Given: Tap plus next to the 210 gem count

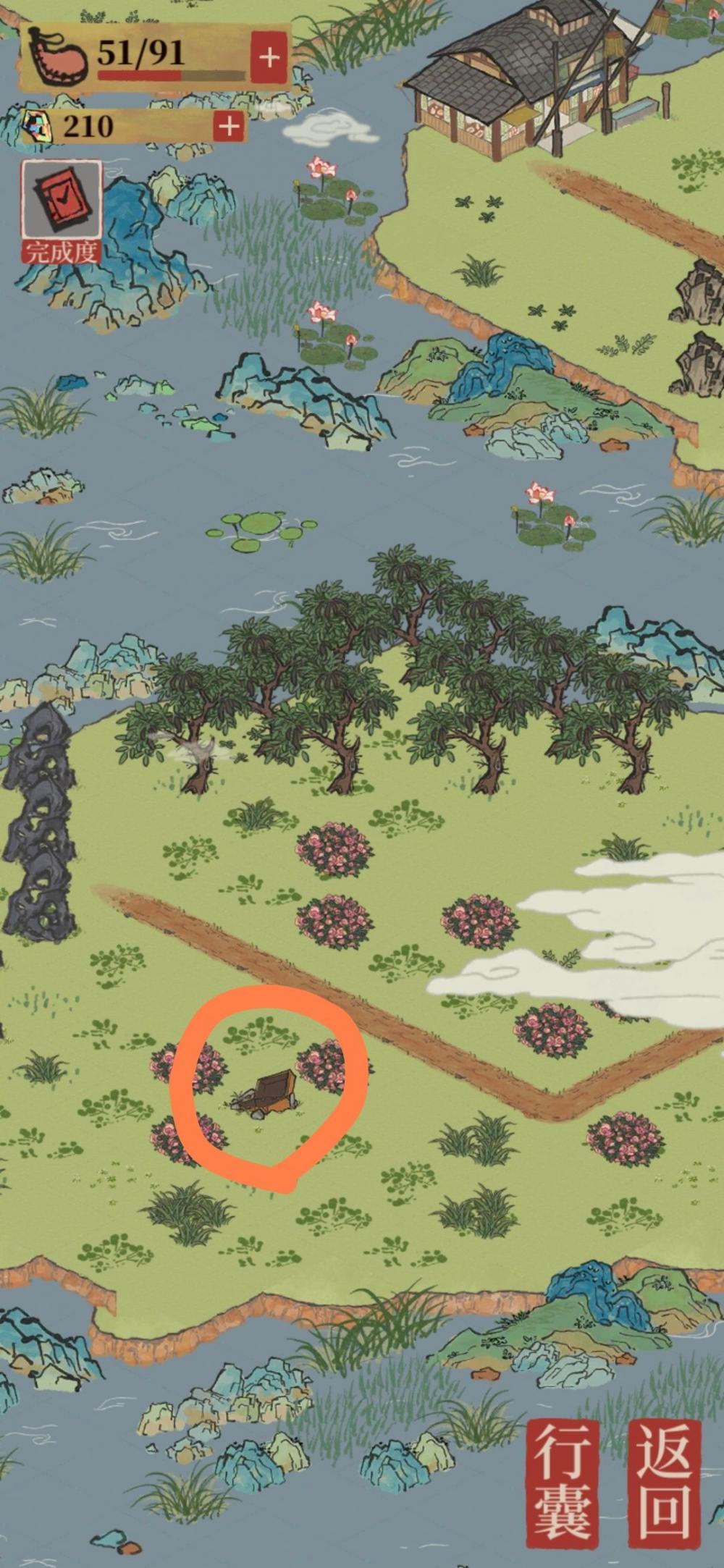Looking at the screenshot, I should [230, 126].
